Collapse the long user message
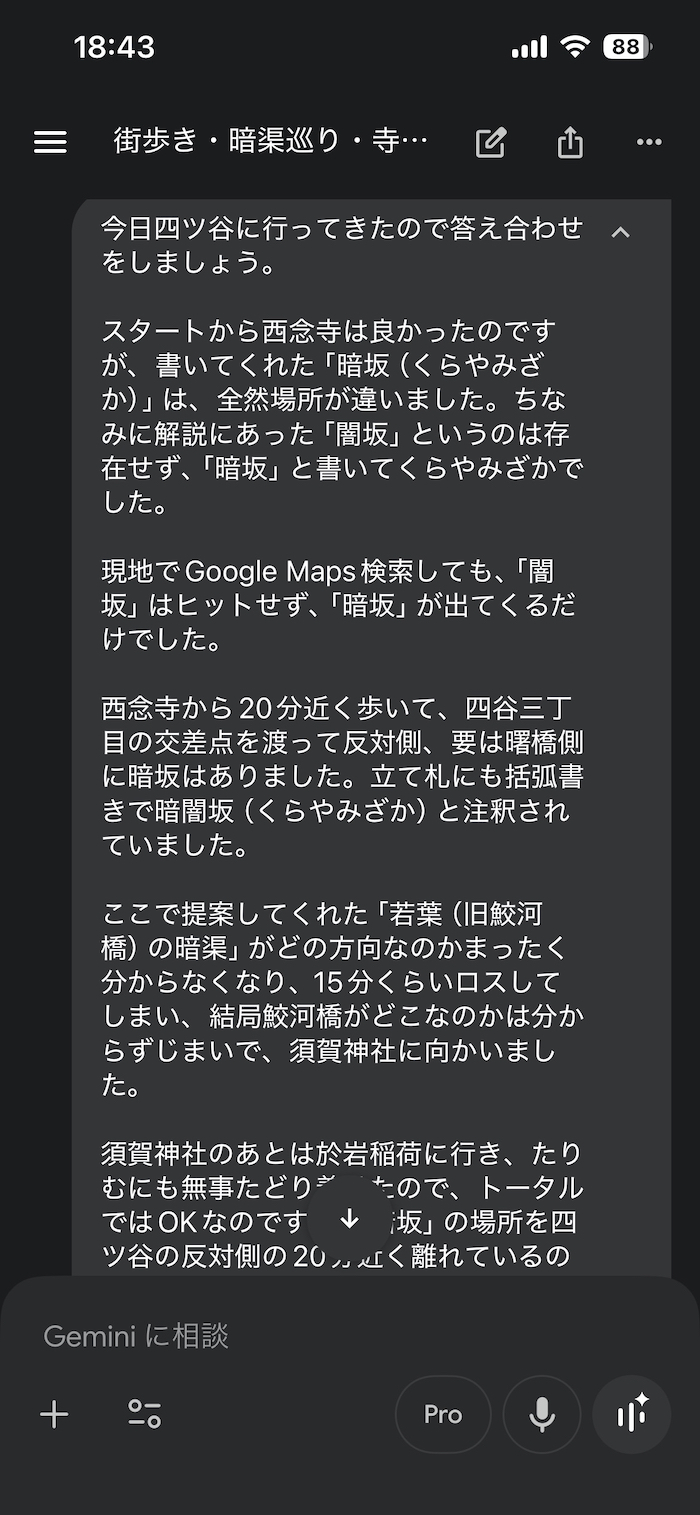700x1515 pixels. click(x=620, y=232)
